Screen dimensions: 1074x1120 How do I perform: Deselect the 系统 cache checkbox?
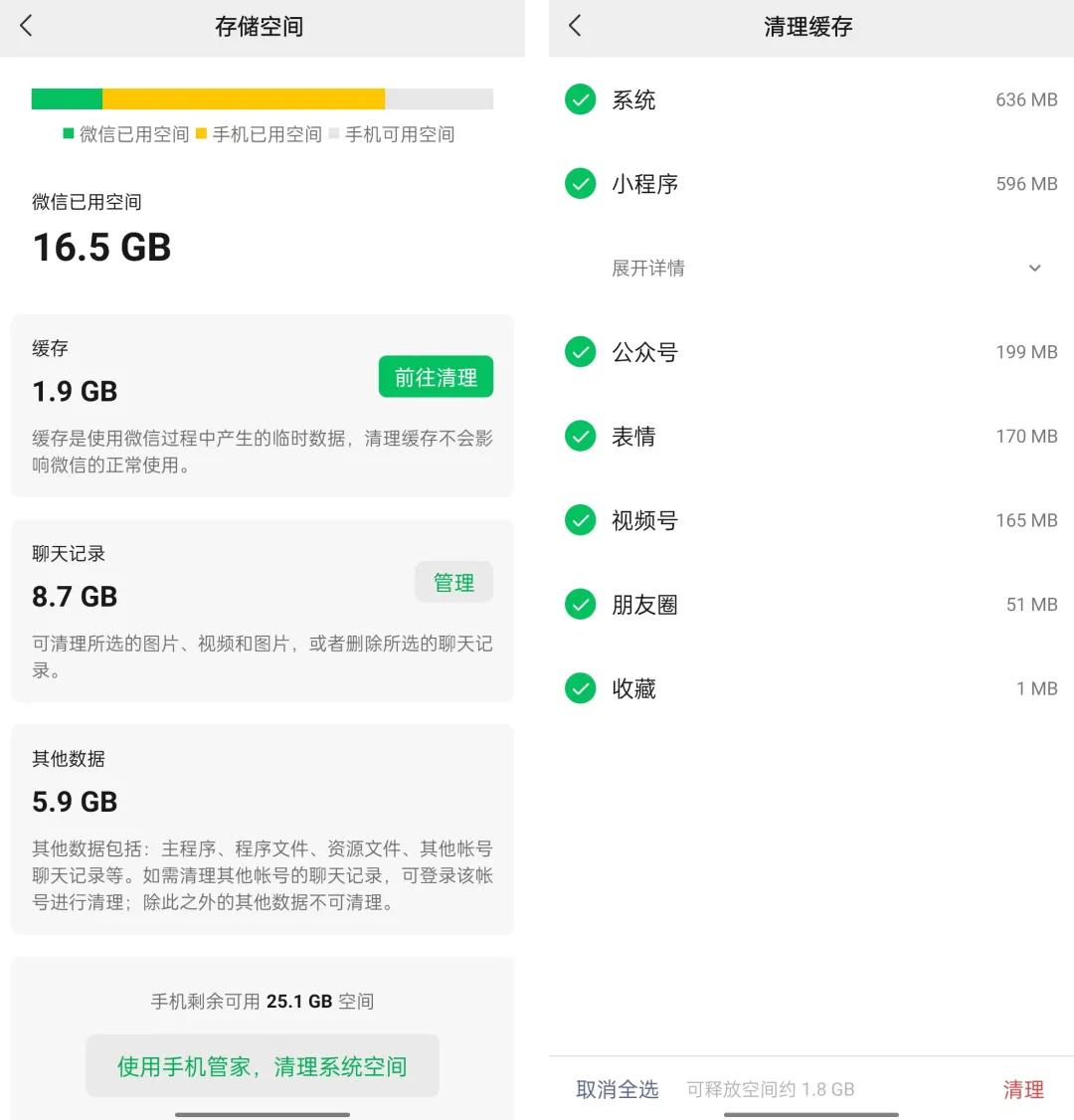[x=580, y=99]
